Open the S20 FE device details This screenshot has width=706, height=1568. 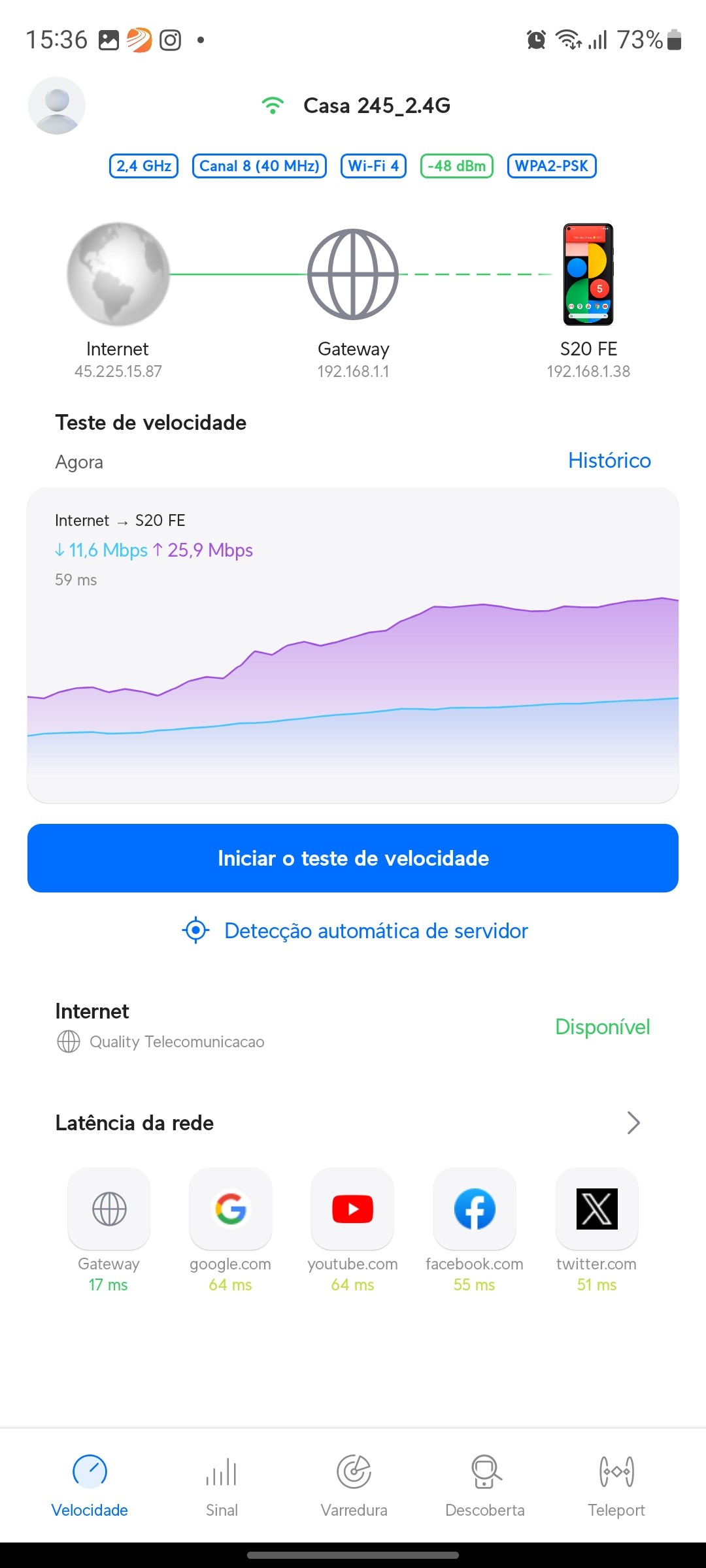click(x=588, y=275)
